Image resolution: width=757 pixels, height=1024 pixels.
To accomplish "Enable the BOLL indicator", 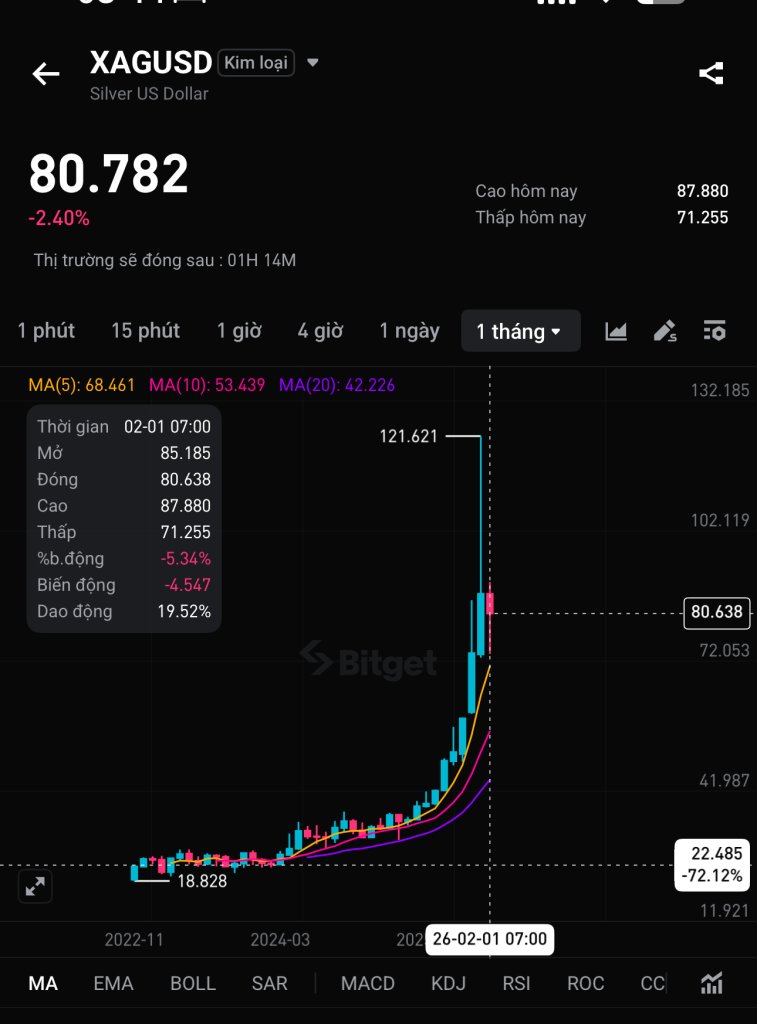I will point(192,983).
